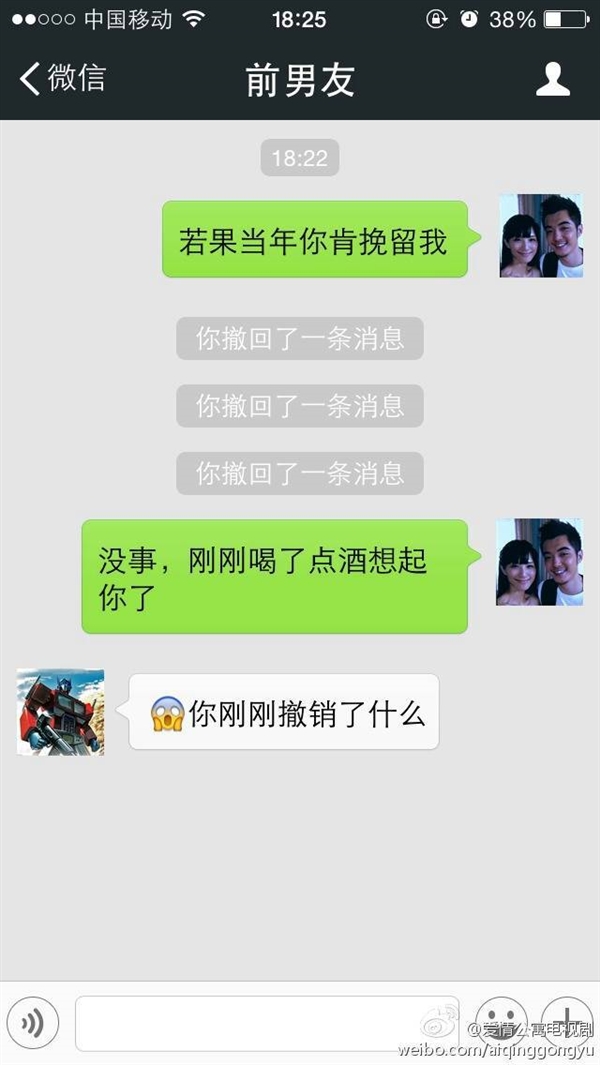The width and height of the screenshot is (600, 1065).
Task: Tap the Optimus Prime avatar of 前男友
Action: point(61,712)
